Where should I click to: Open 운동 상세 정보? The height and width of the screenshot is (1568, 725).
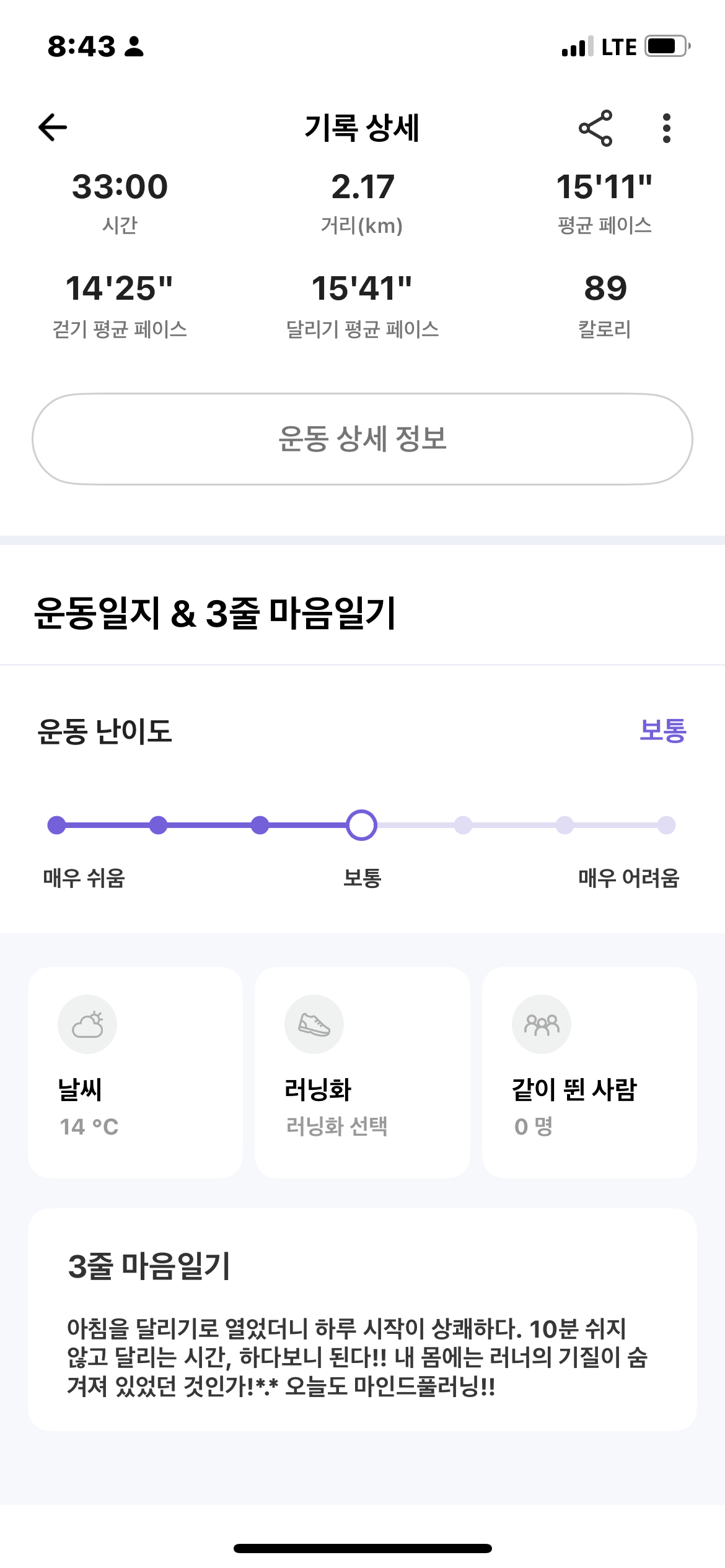pos(362,439)
